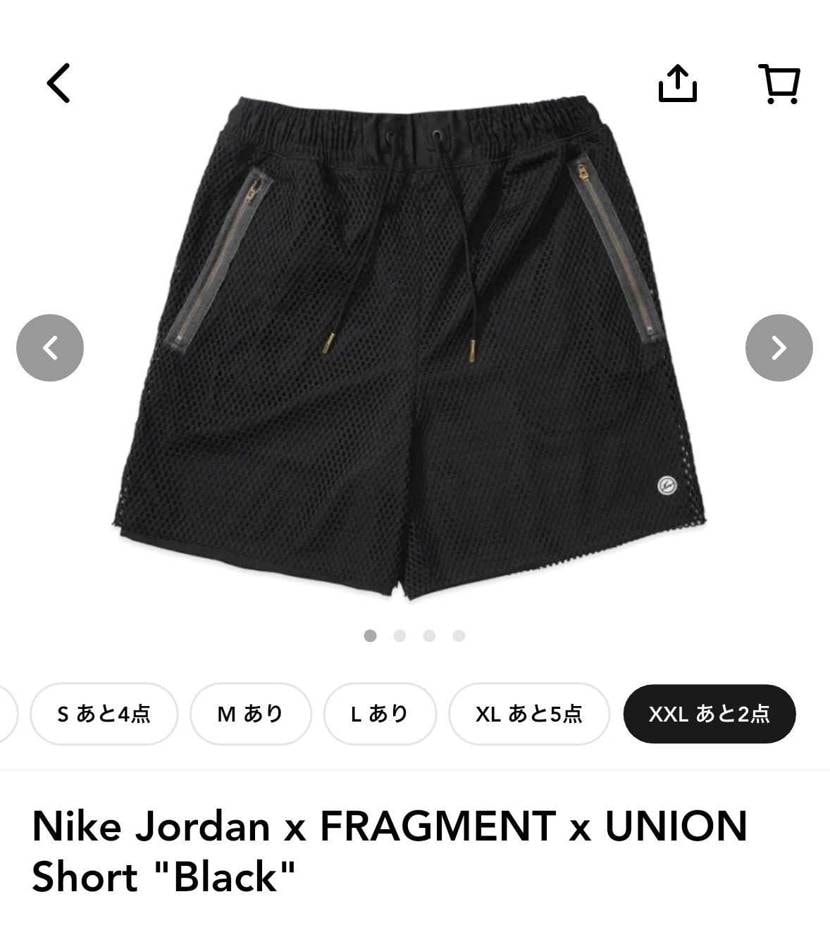Choose size M

click(250, 714)
